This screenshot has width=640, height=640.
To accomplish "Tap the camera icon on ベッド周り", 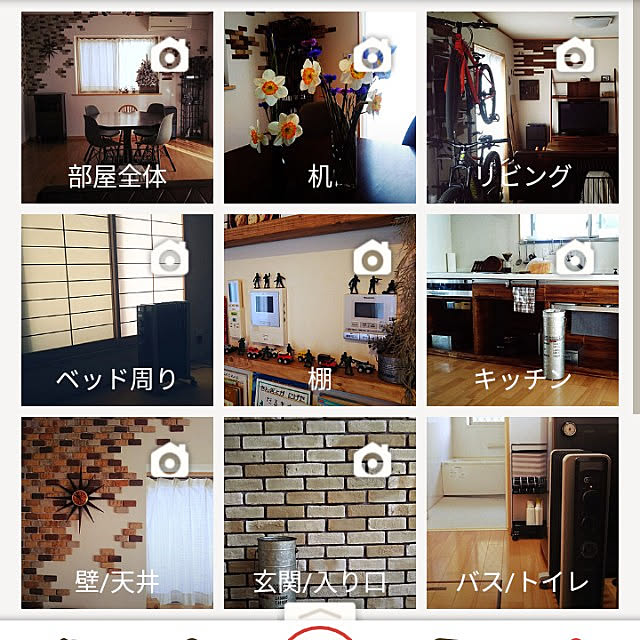I will click(x=170, y=259).
